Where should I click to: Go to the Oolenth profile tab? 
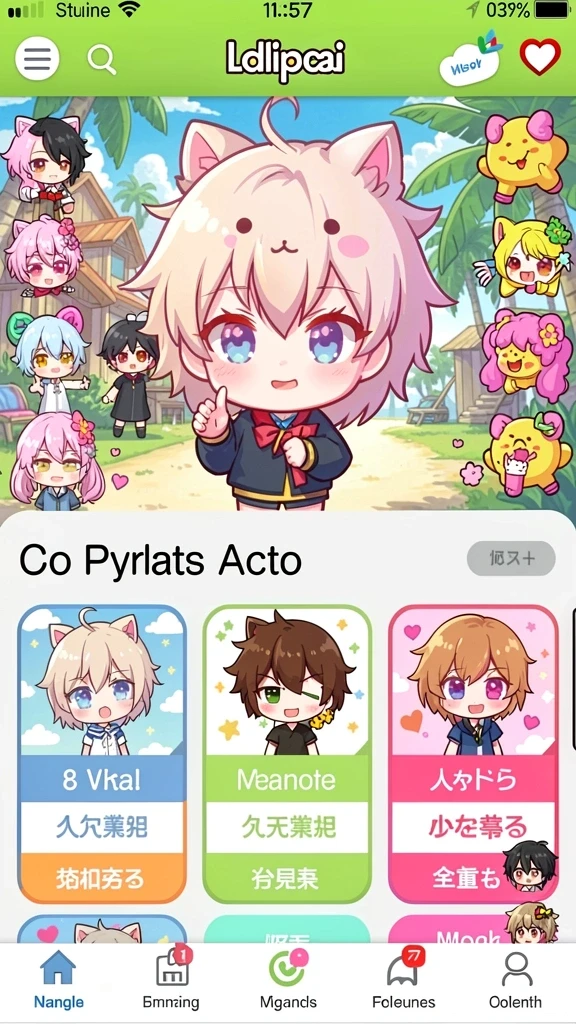coord(516,980)
